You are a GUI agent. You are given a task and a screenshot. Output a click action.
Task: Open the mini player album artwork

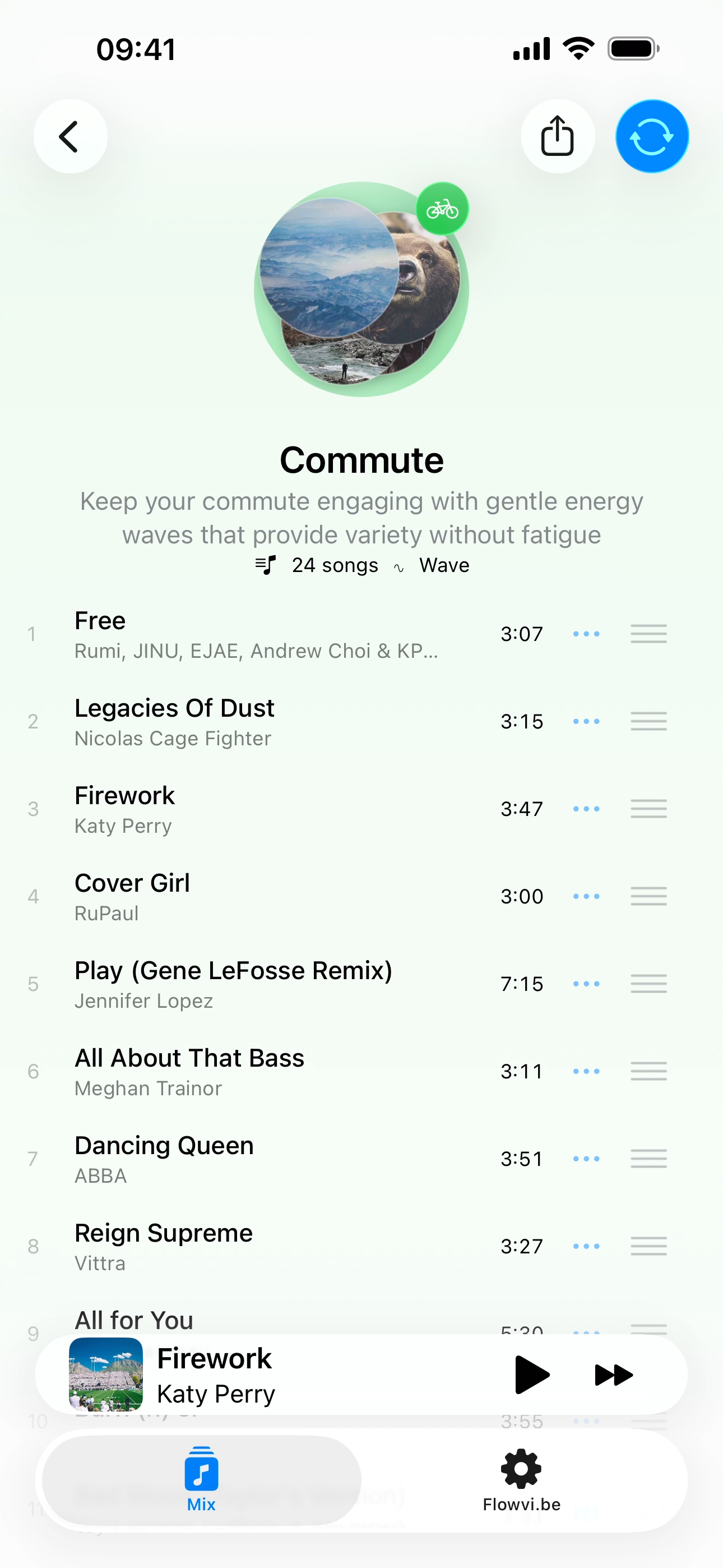[x=106, y=1375]
